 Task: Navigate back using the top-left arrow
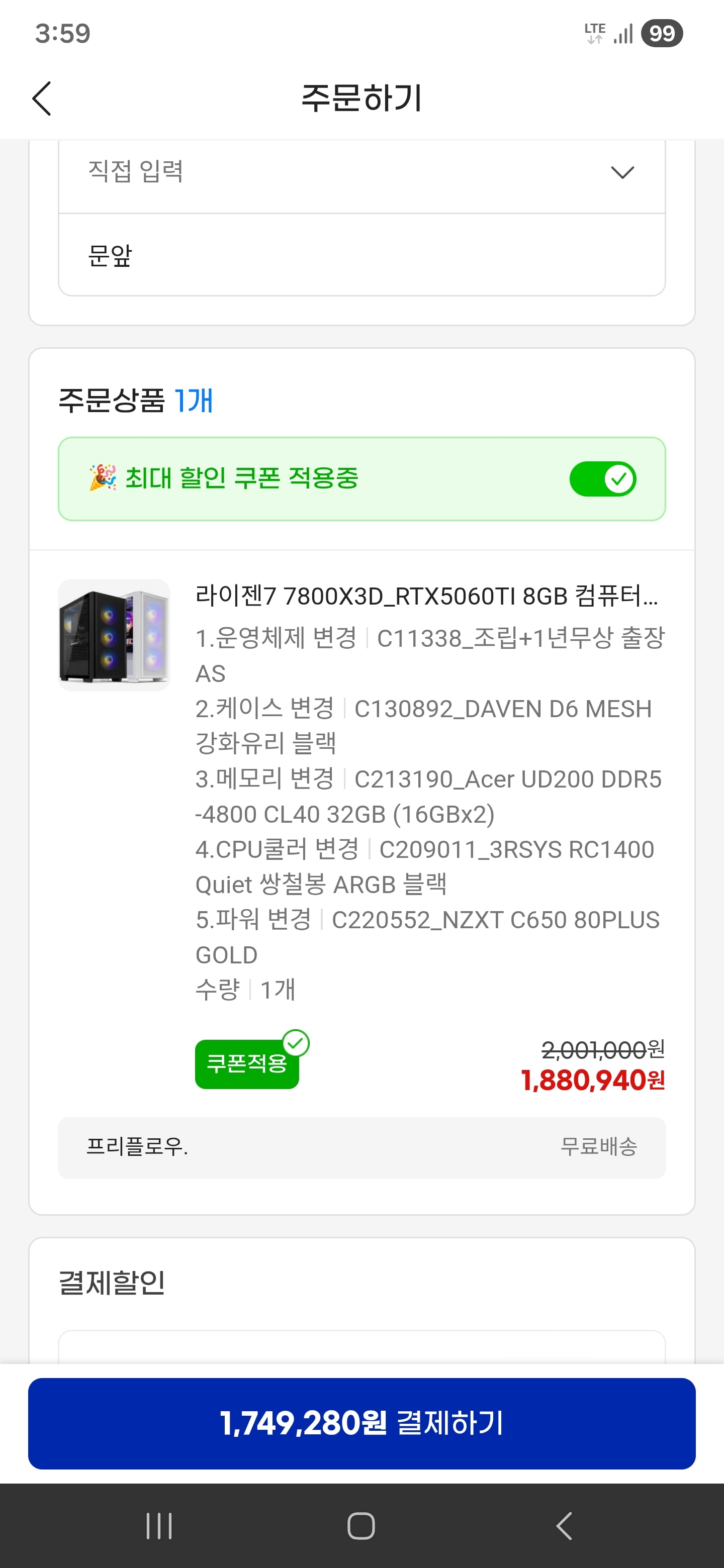point(41,99)
